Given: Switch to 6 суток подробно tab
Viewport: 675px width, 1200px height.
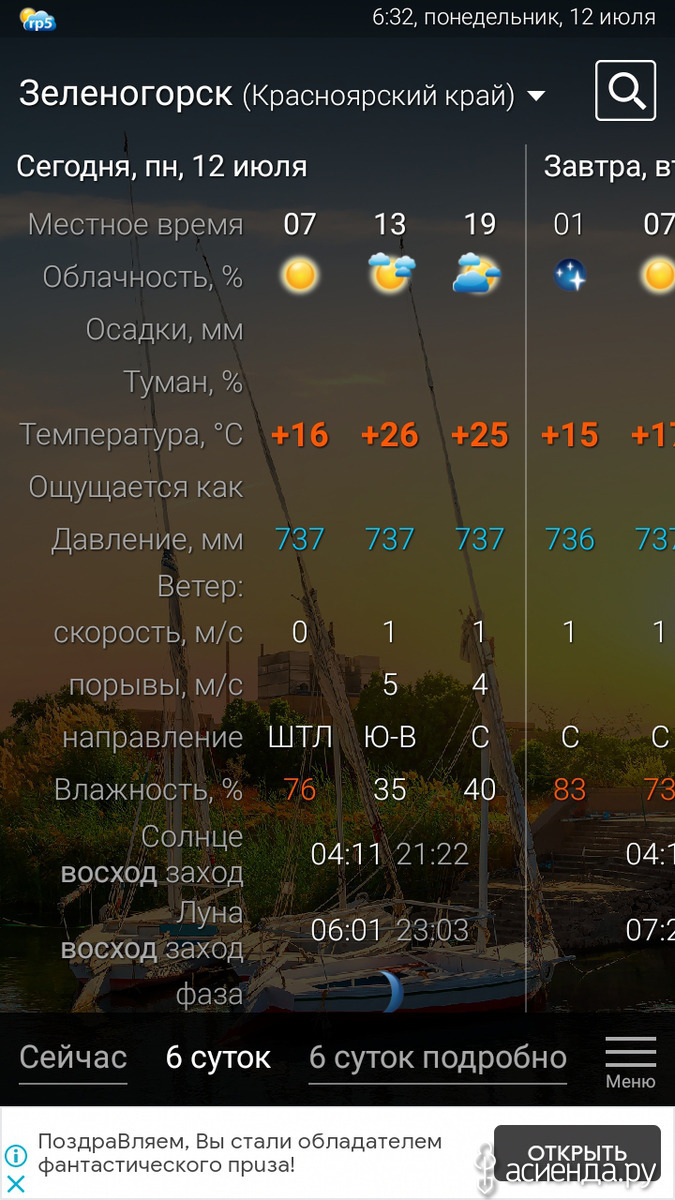Looking at the screenshot, I should coord(438,1057).
